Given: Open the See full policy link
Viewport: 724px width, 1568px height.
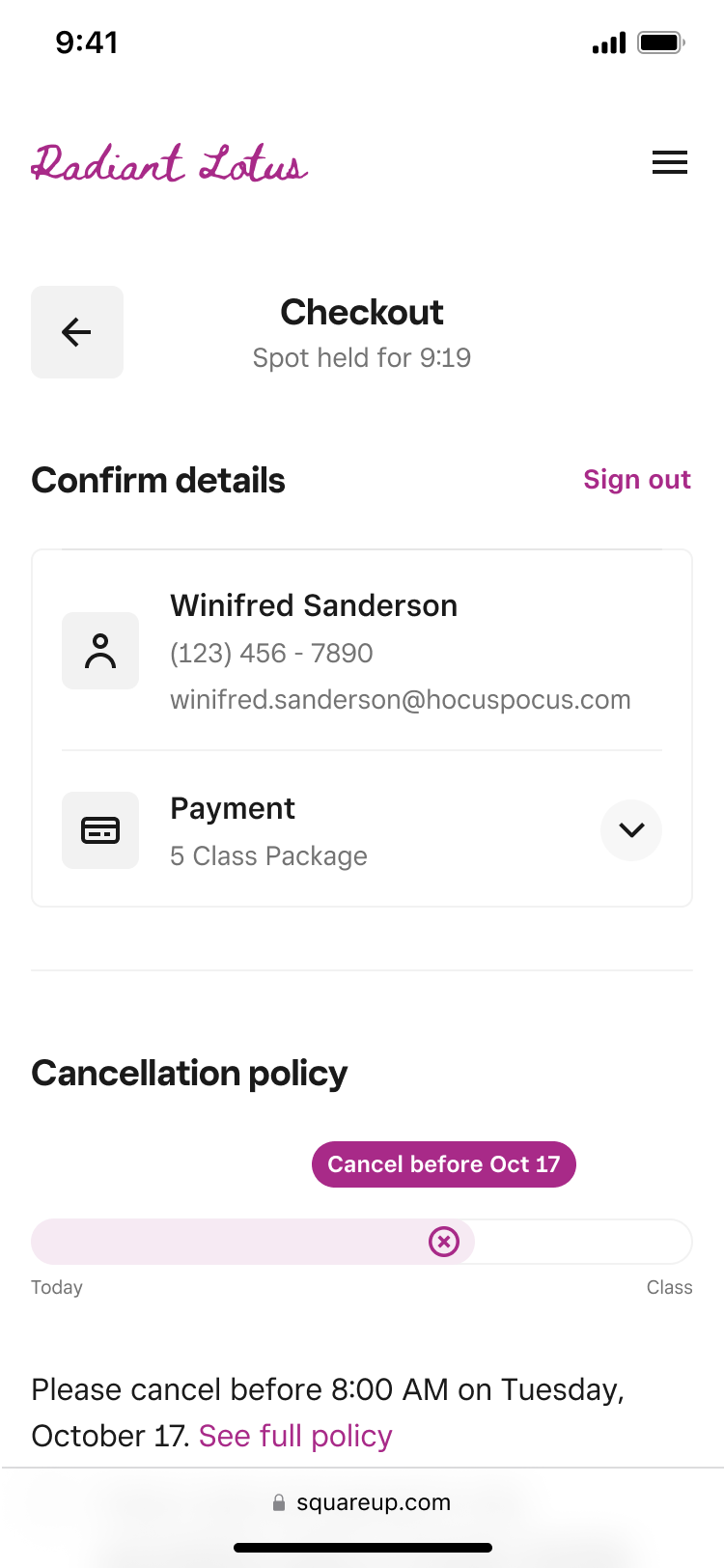Looking at the screenshot, I should click(295, 1436).
